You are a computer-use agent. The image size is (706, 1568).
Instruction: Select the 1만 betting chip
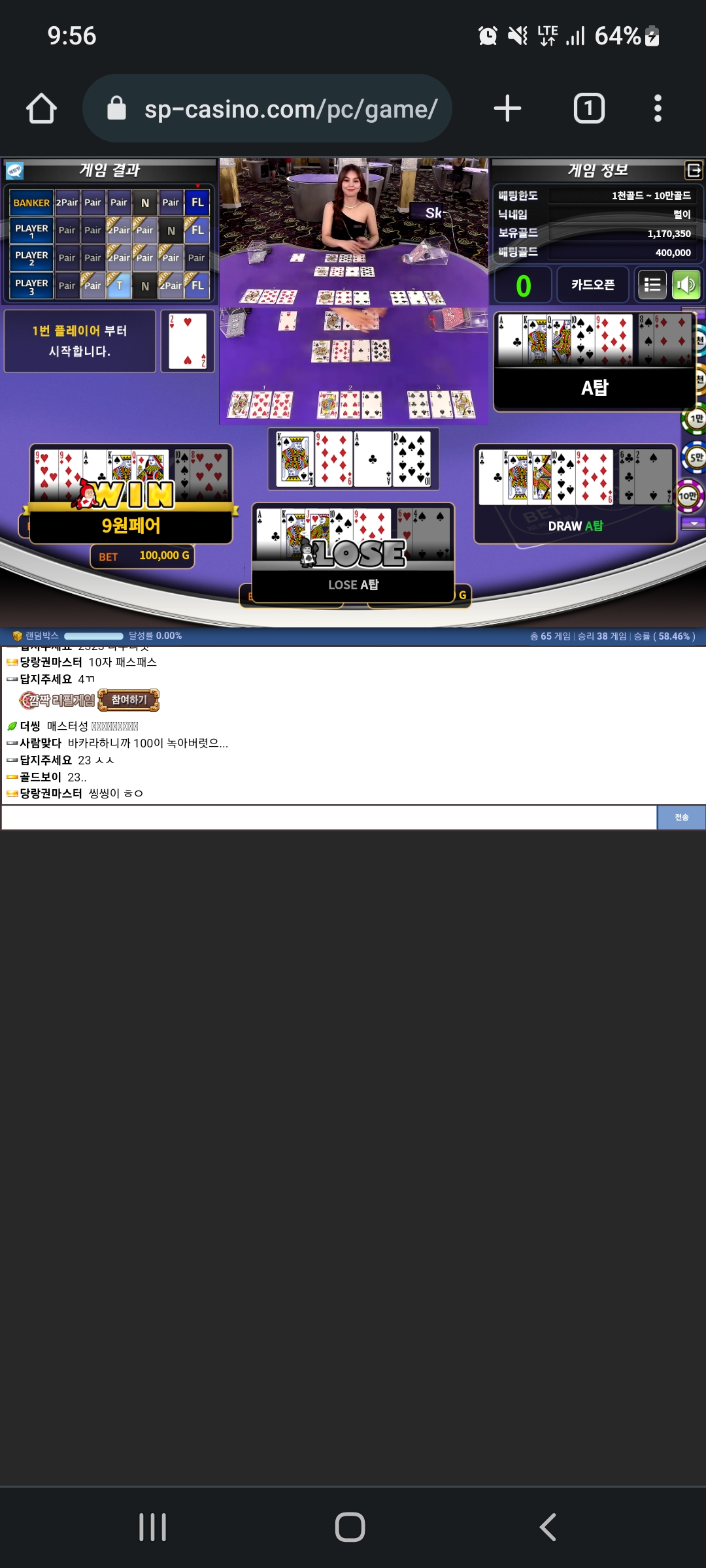[694, 419]
